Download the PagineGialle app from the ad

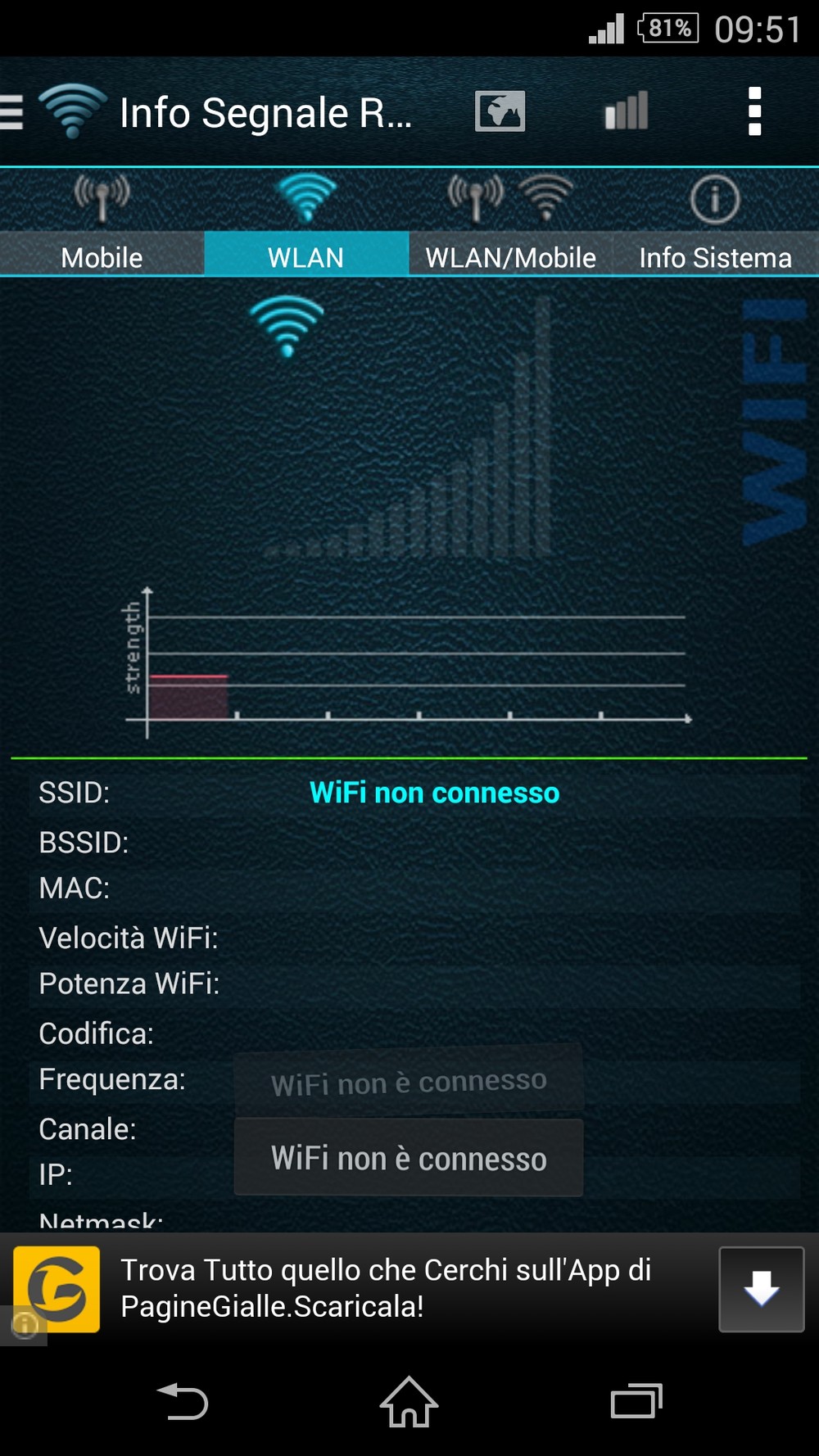[x=761, y=1289]
